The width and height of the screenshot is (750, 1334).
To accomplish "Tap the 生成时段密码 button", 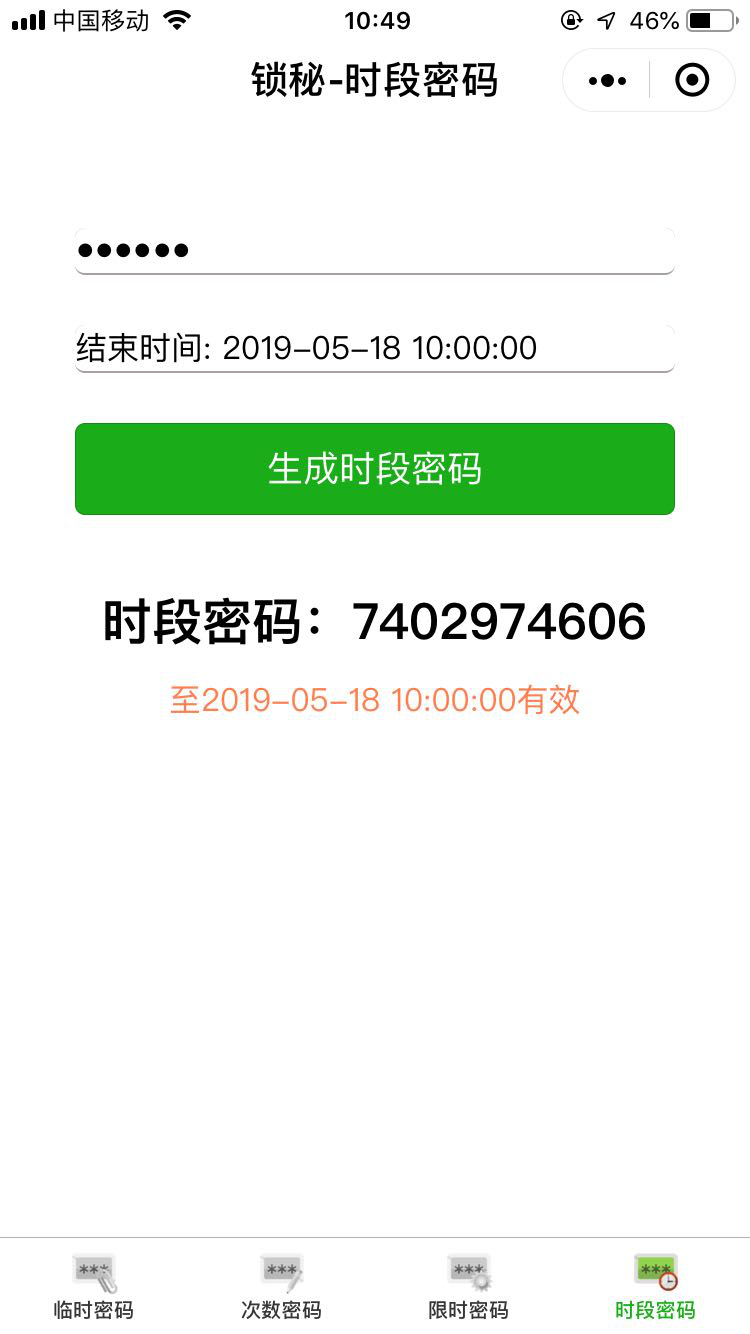I will tap(375, 468).
